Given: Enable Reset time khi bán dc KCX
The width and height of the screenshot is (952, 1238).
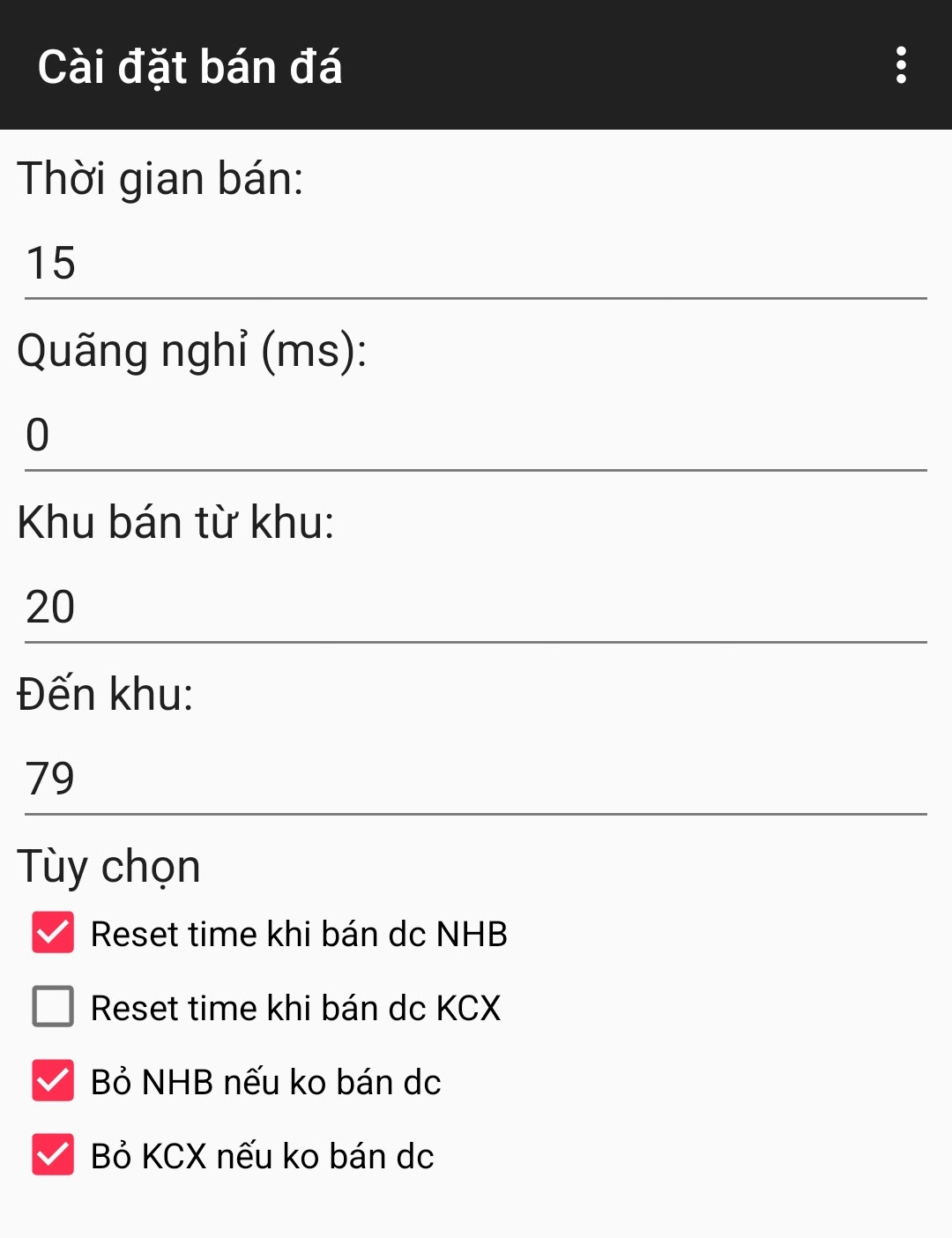Looking at the screenshot, I should [x=53, y=1007].
